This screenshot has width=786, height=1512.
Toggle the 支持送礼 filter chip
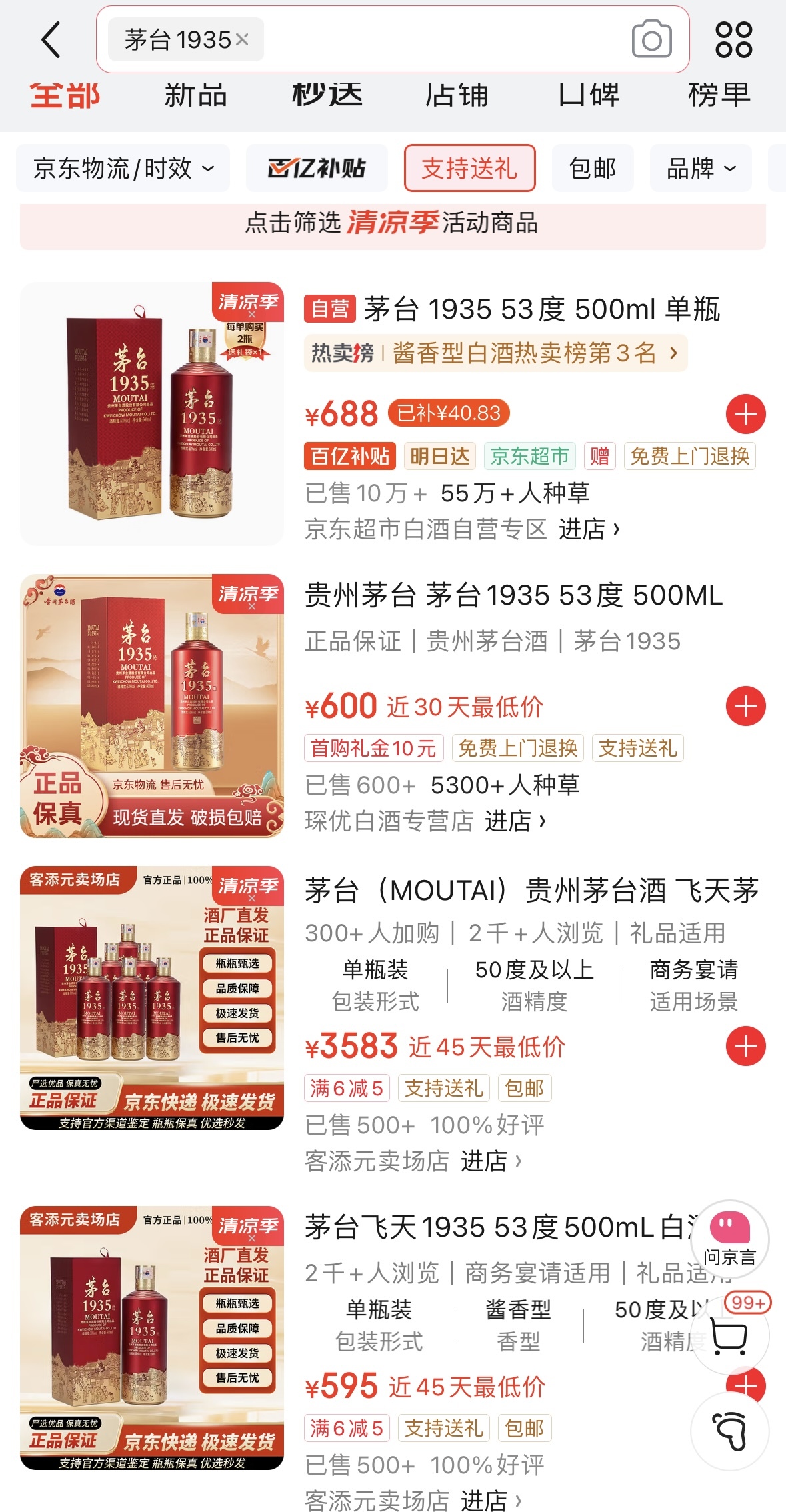(x=469, y=168)
